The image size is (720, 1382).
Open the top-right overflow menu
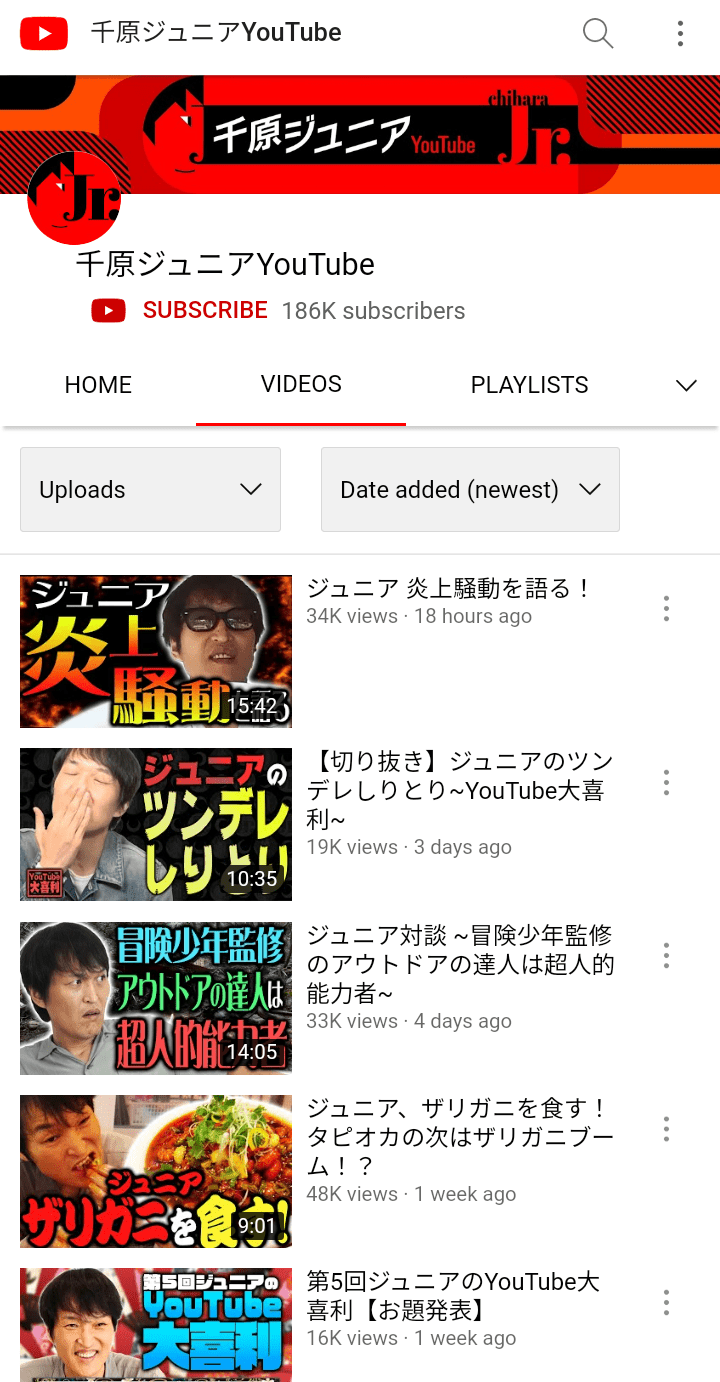[680, 33]
